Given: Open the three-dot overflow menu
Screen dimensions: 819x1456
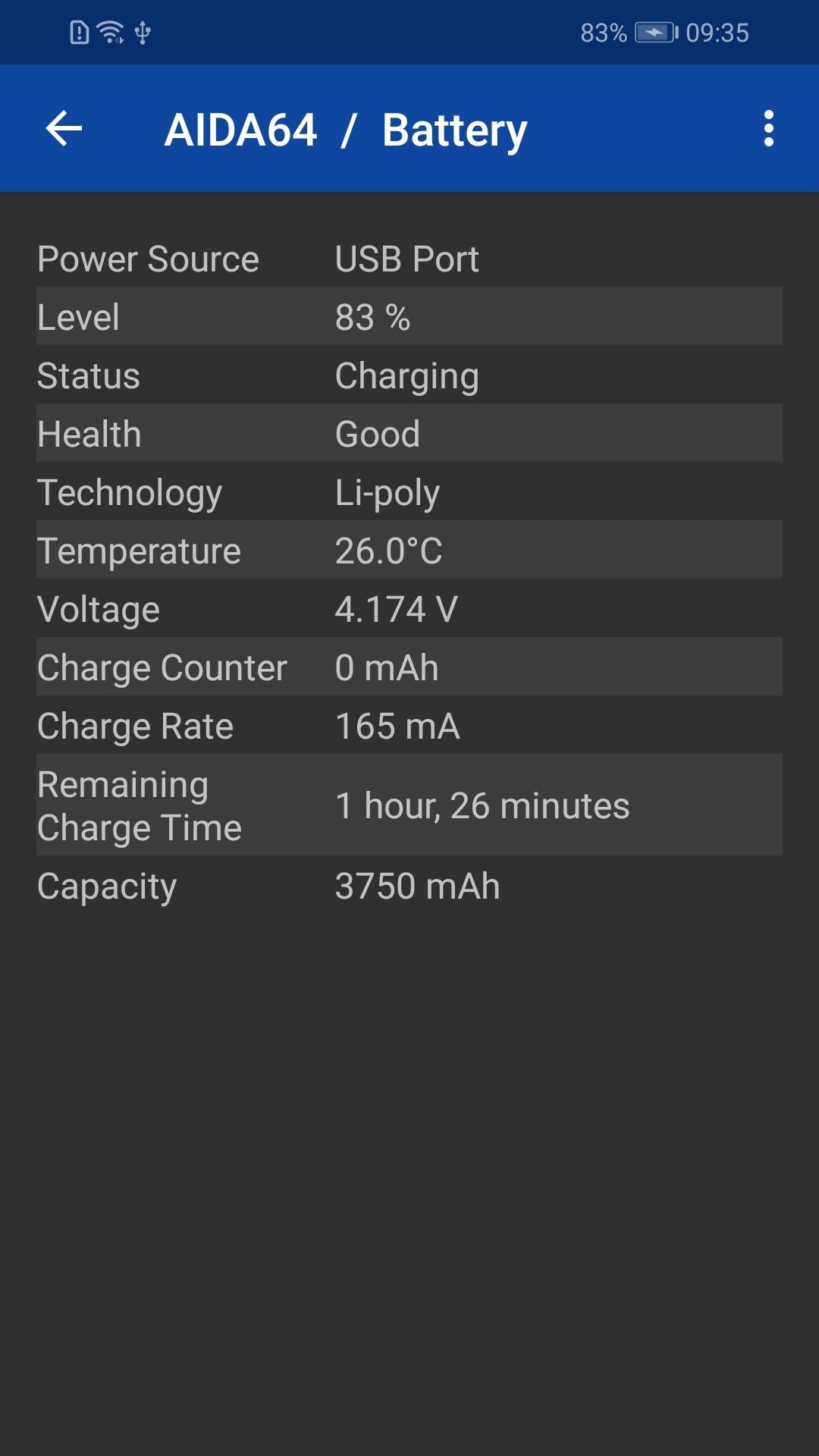Looking at the screenshot, I should (x=768, y=128).
